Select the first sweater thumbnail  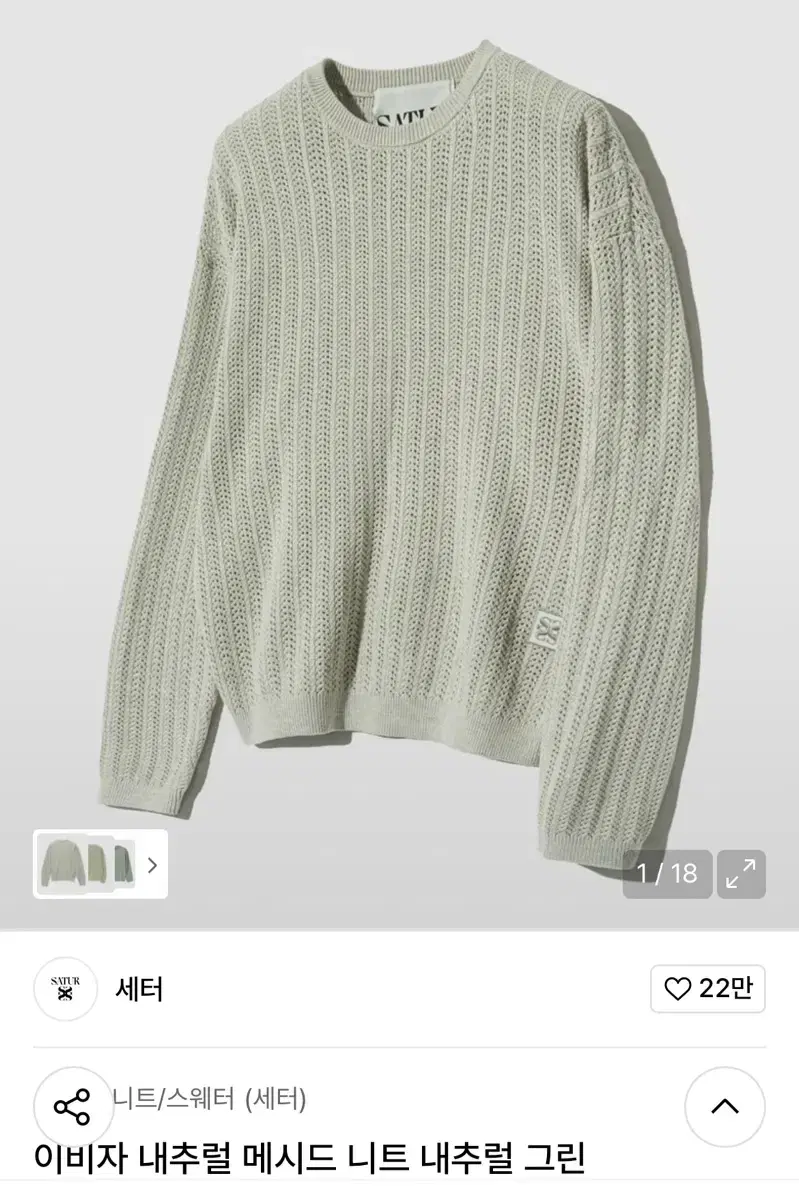tap(63, 866)
